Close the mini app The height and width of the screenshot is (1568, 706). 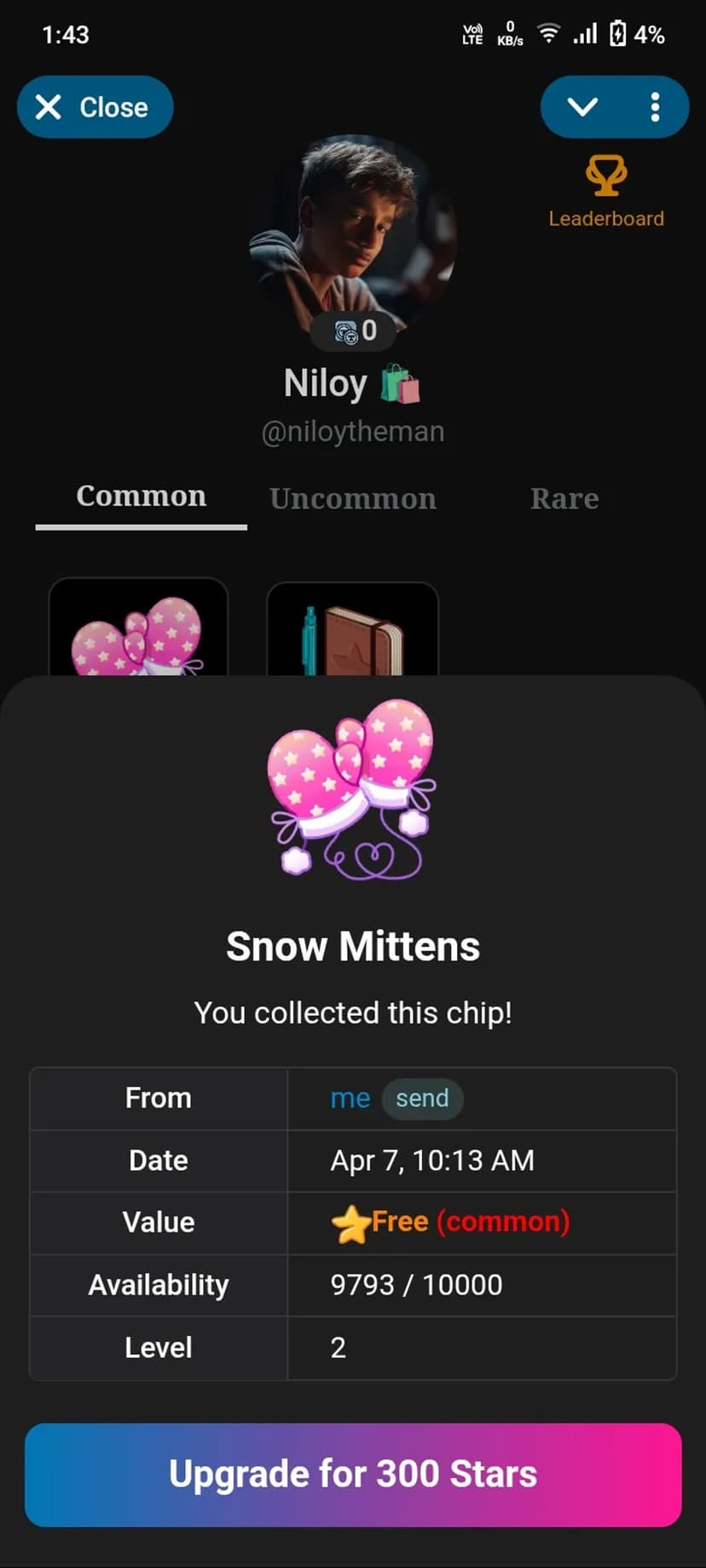95,107
